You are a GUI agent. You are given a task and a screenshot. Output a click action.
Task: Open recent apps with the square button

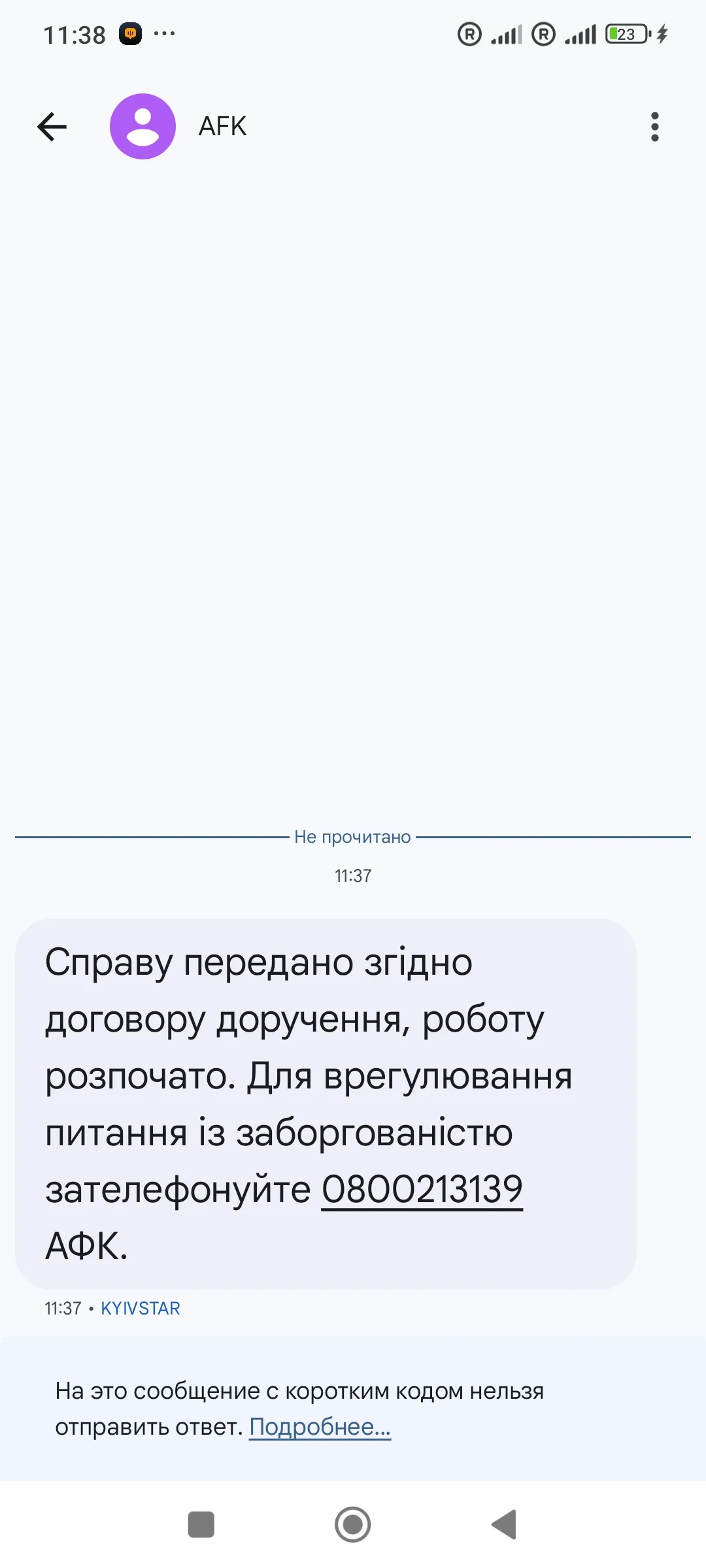point(201,1524)
